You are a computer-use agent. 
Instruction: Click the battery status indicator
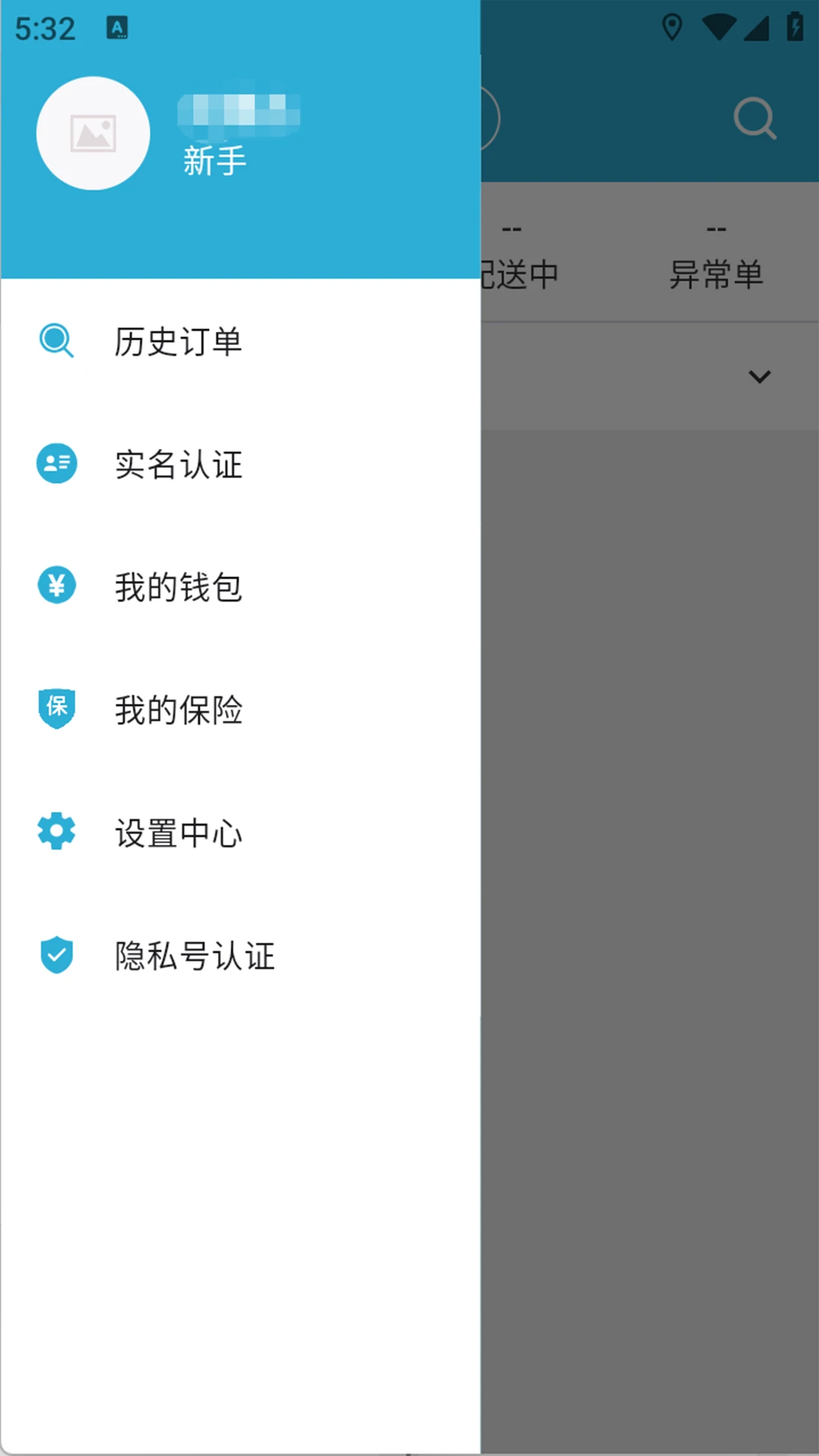794,27
